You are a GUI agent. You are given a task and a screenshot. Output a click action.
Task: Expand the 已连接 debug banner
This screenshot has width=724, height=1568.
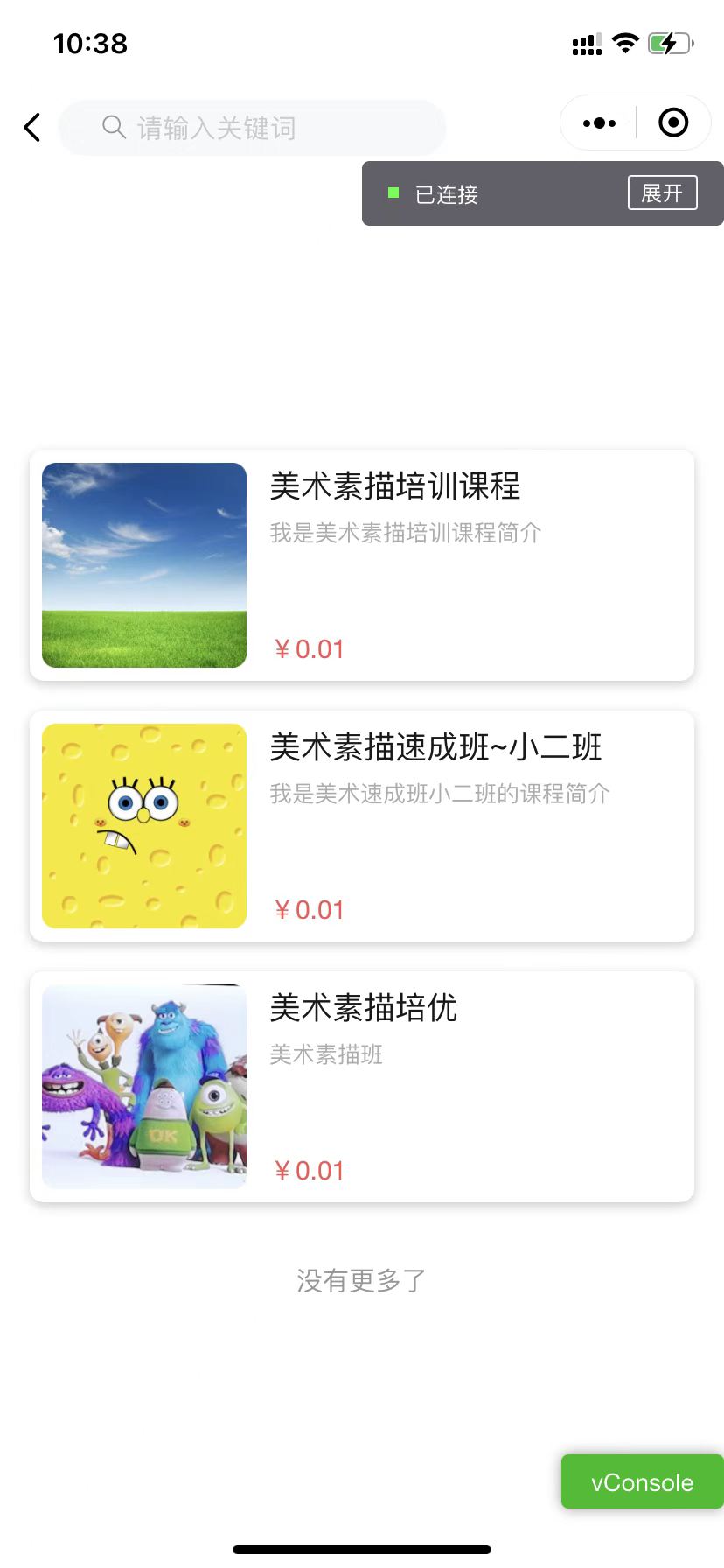coord(662,192)
